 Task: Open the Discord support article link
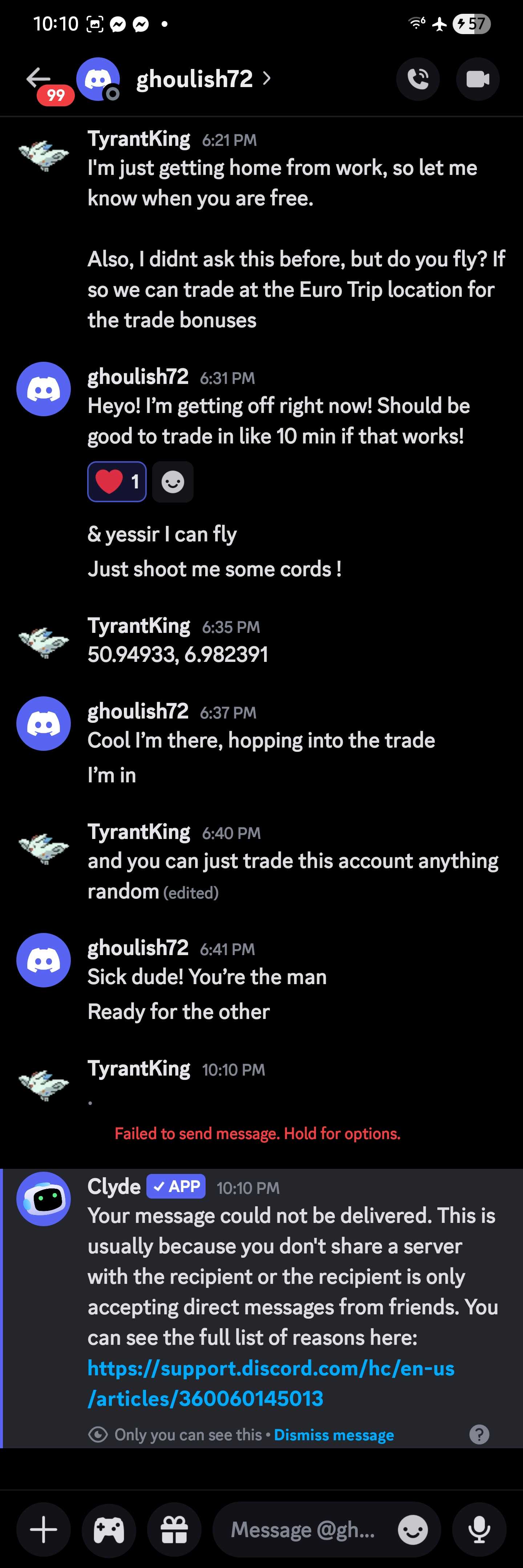[x=271, y=1382]
